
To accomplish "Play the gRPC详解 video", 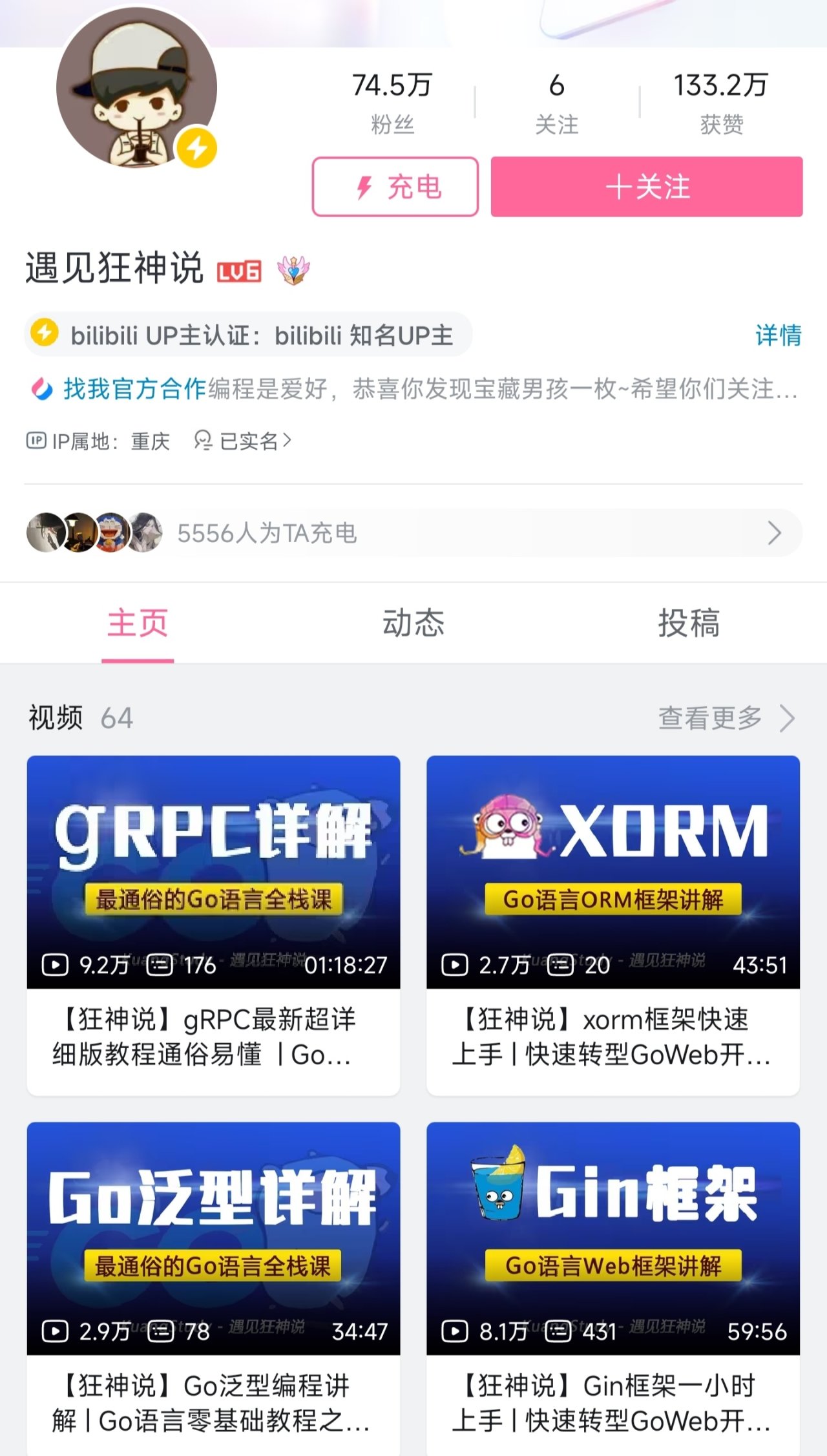I will [x=213, y=871].
